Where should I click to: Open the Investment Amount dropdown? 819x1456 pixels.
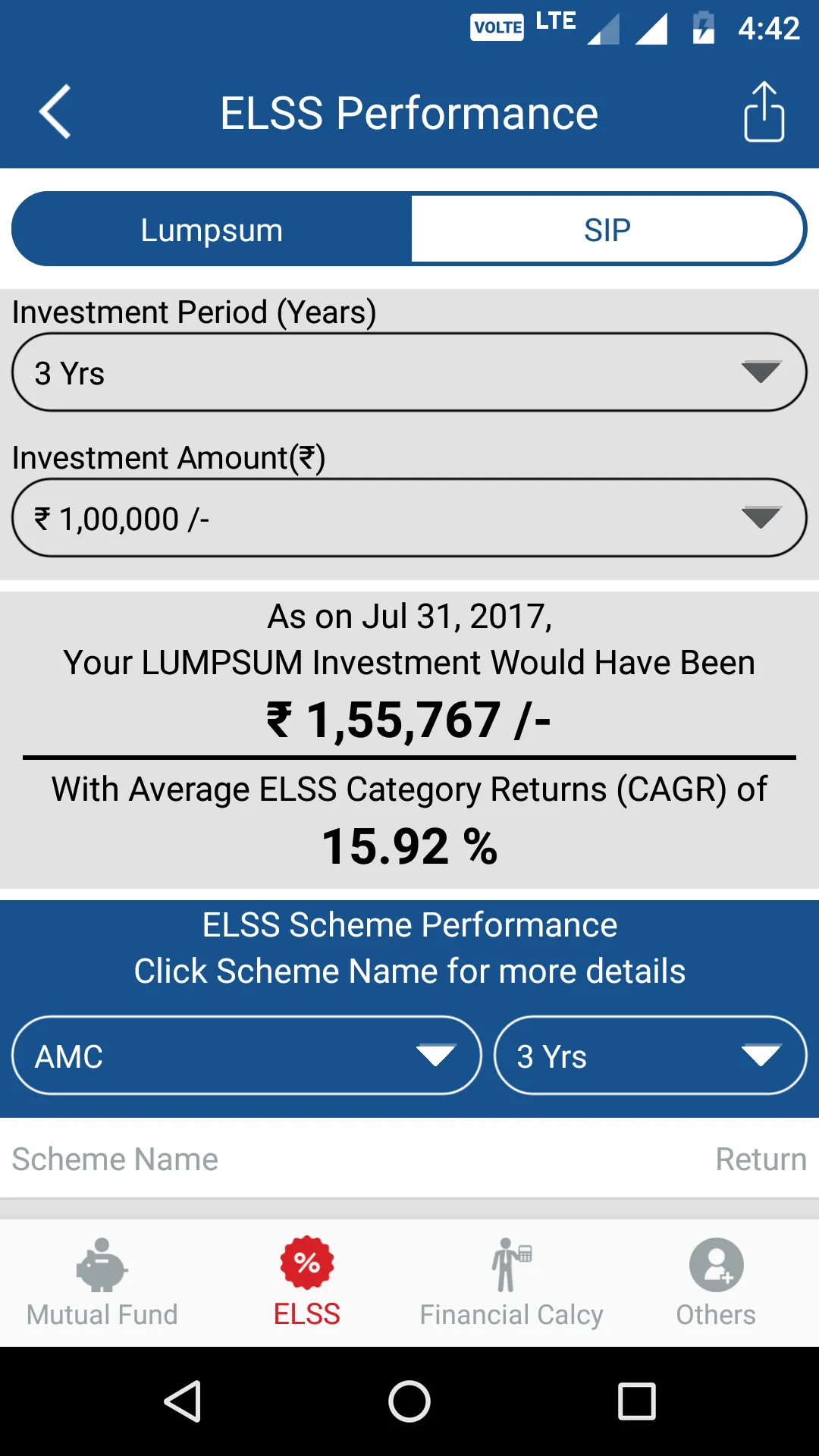(409, 517)
